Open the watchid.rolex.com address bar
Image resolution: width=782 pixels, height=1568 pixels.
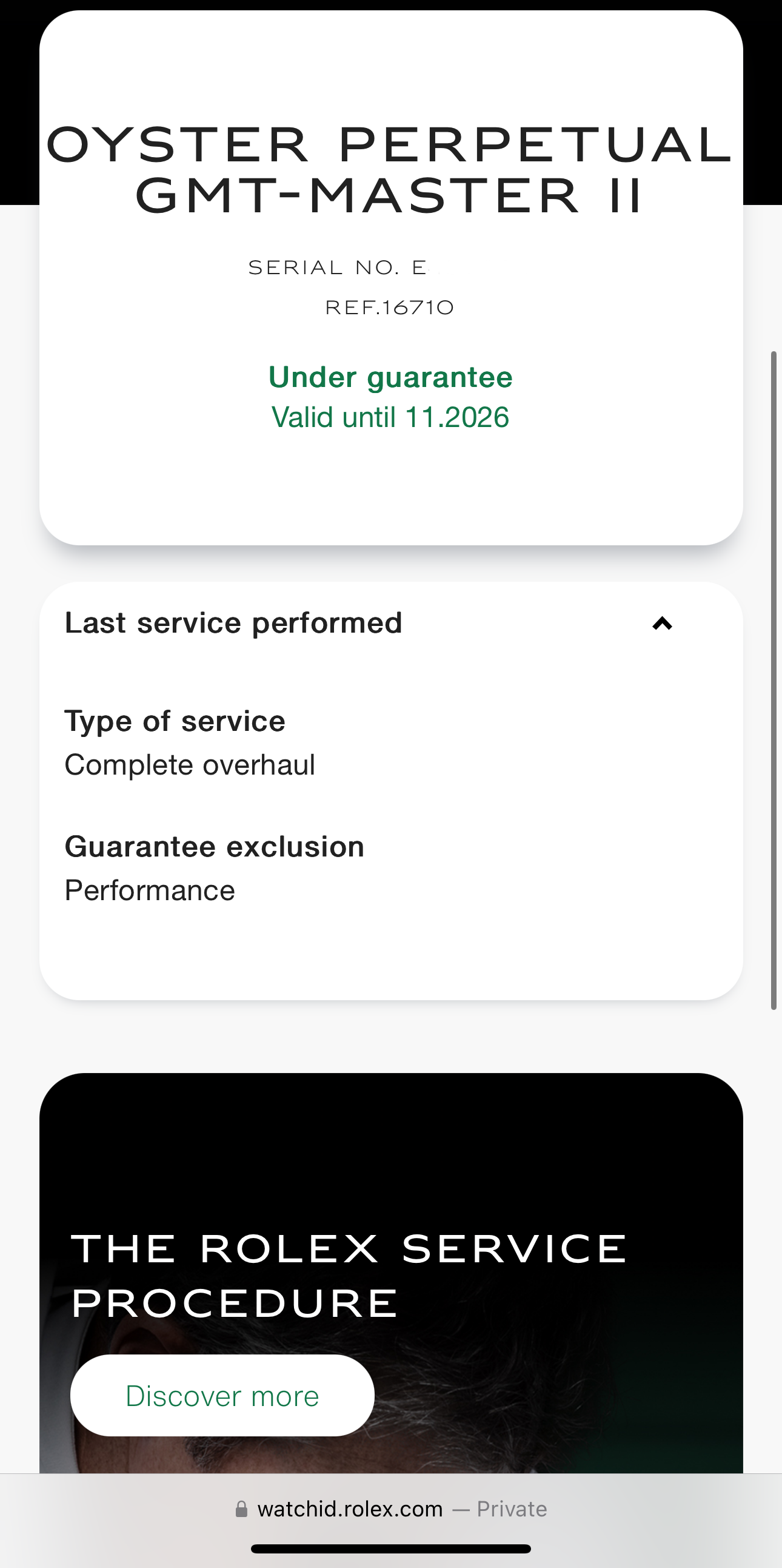pos(391,1509)
